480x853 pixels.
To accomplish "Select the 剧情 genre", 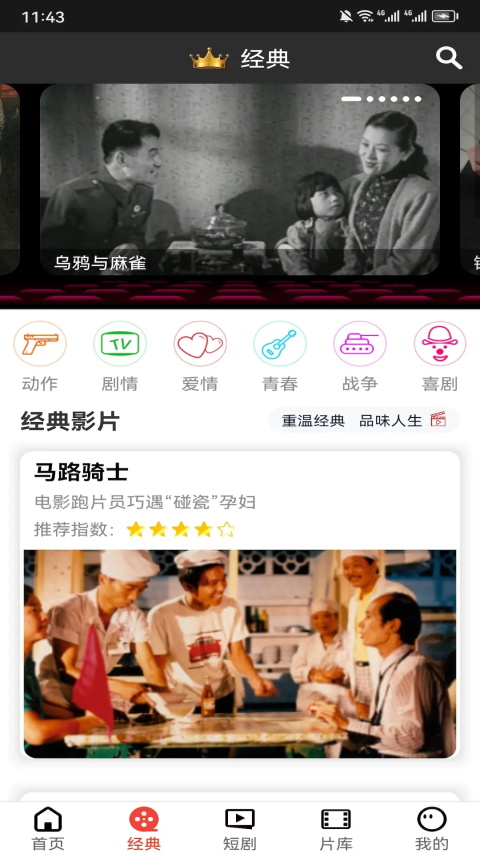I will [120, 356].
